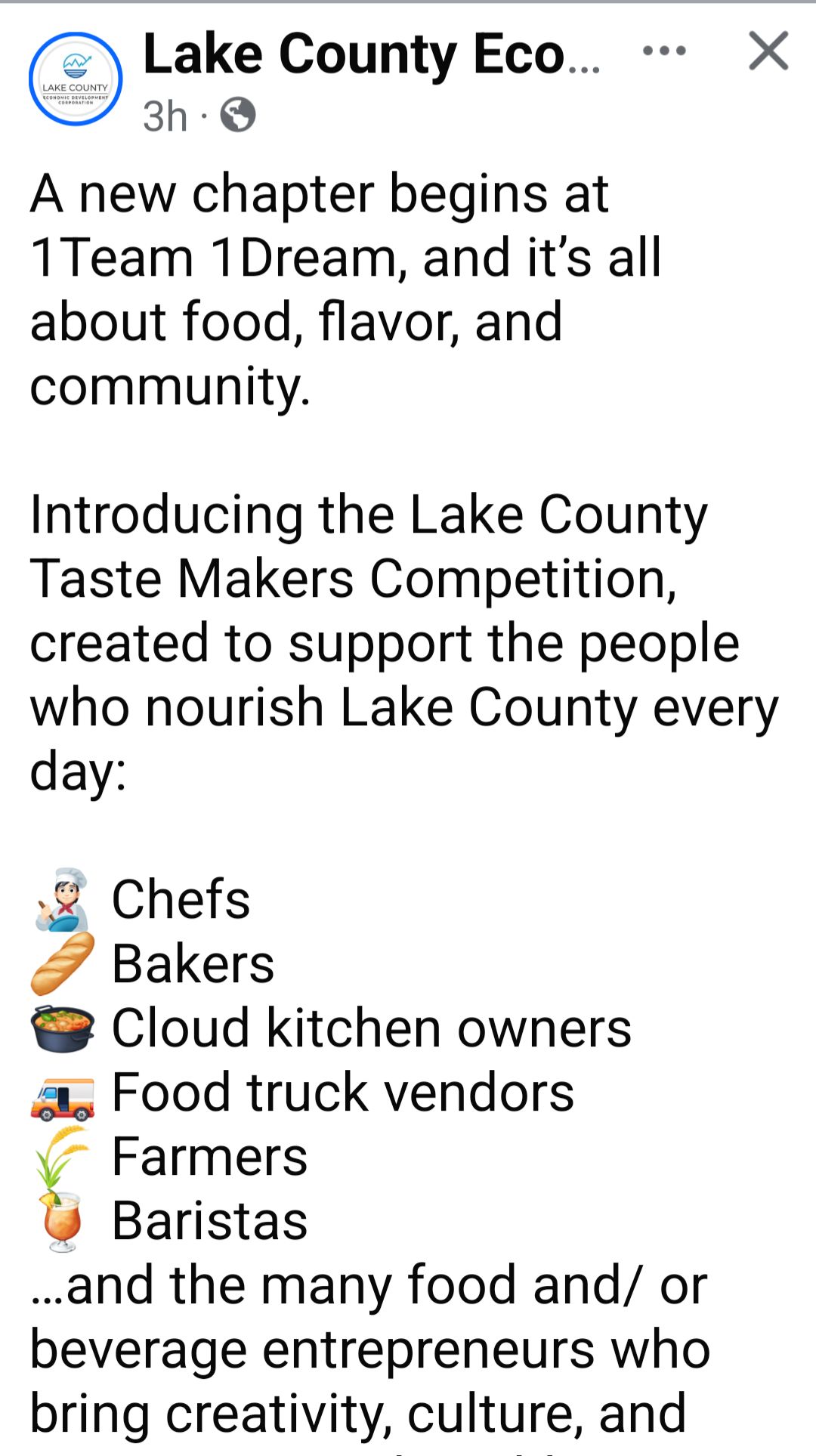Close the post view
The height and width of the screenshot is (1456, 816).
tap(768, 51)
